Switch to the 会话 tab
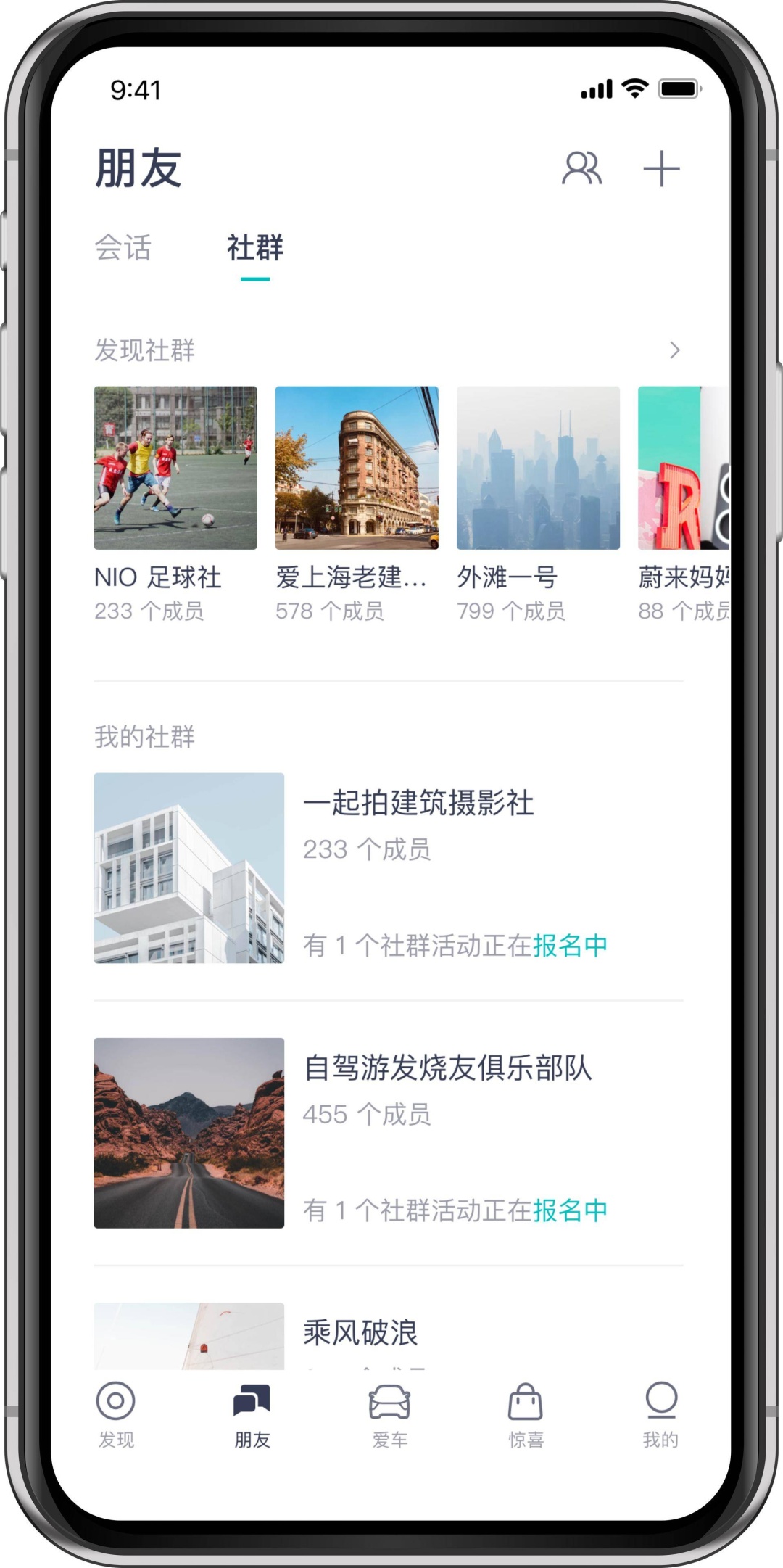This screenshot has height=1568, width=783. coord(123,248)
